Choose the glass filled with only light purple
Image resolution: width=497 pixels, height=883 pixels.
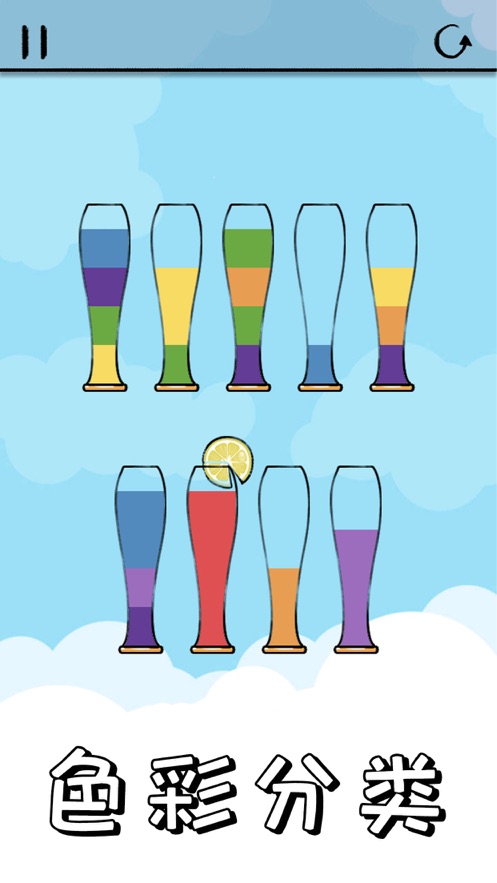pos(356,559)
